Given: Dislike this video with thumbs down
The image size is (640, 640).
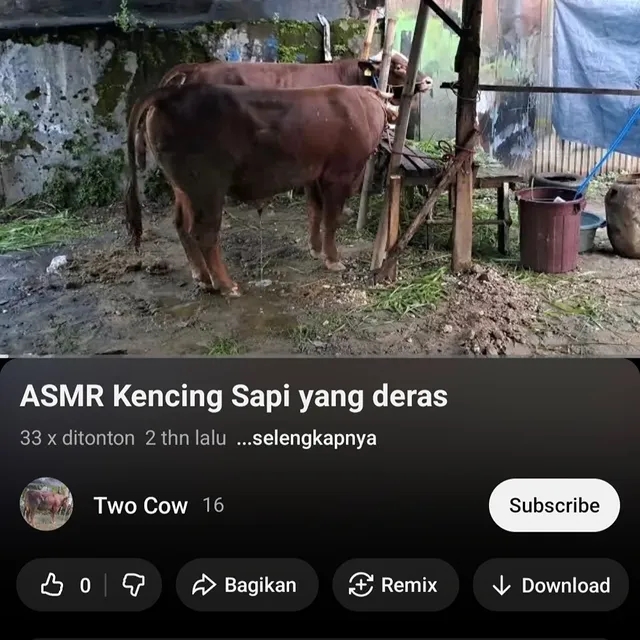Looking at the screenshot, I should [x=133, y=585].
